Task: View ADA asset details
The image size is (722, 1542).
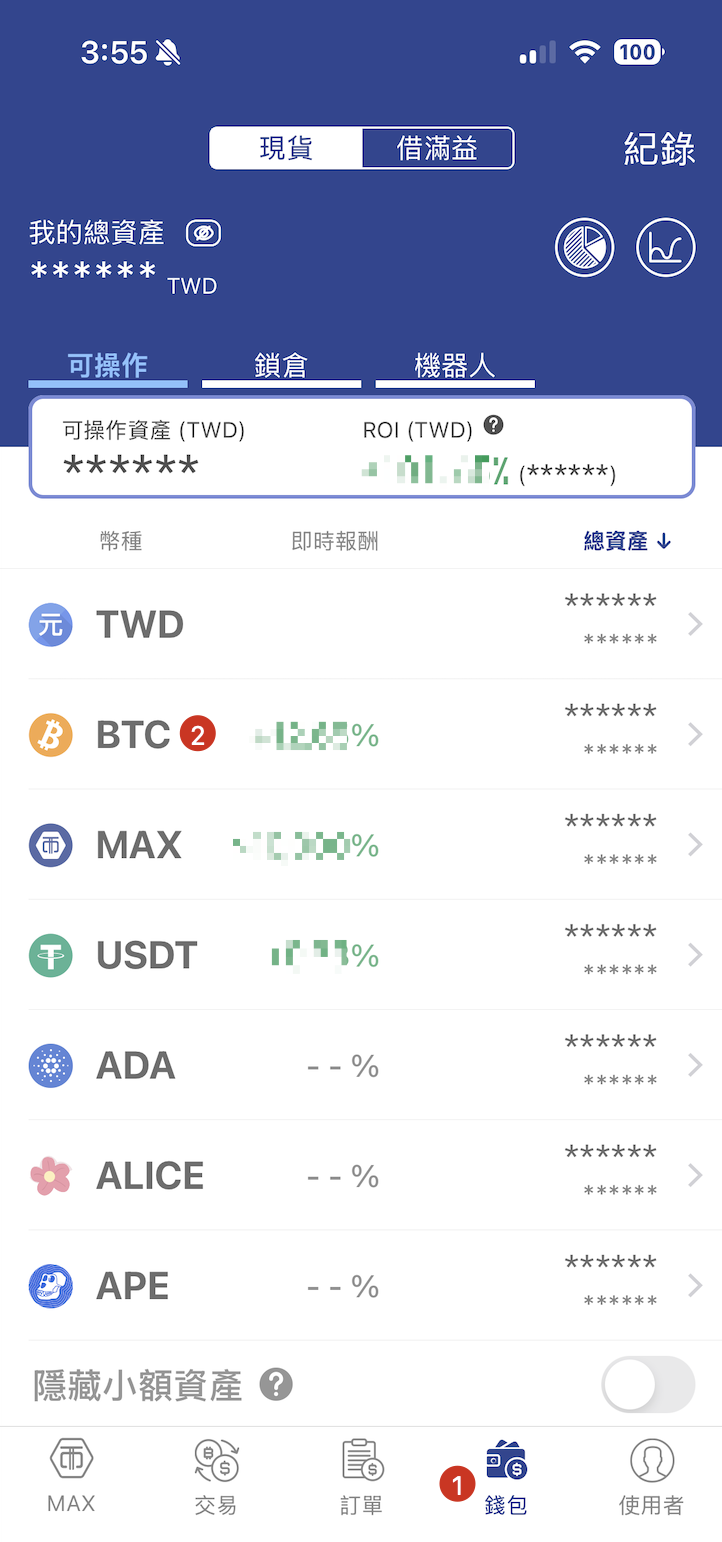Action: (360, 1065)
